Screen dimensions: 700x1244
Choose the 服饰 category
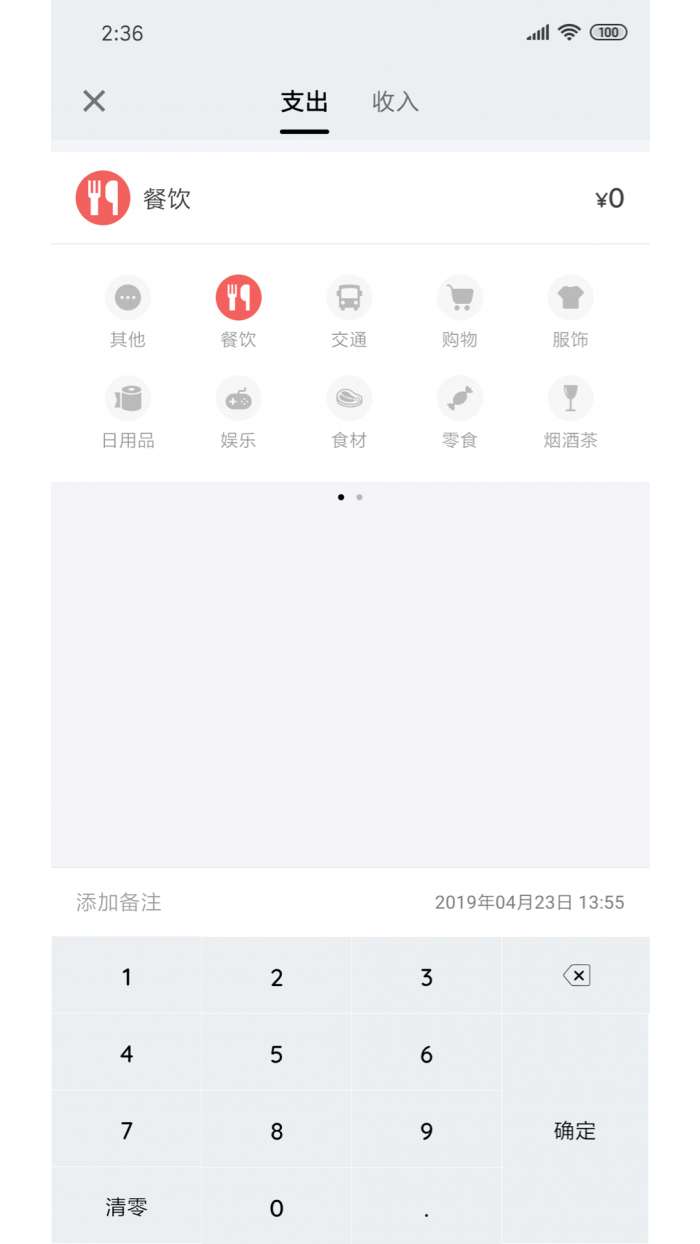click(x=571, y=298)
